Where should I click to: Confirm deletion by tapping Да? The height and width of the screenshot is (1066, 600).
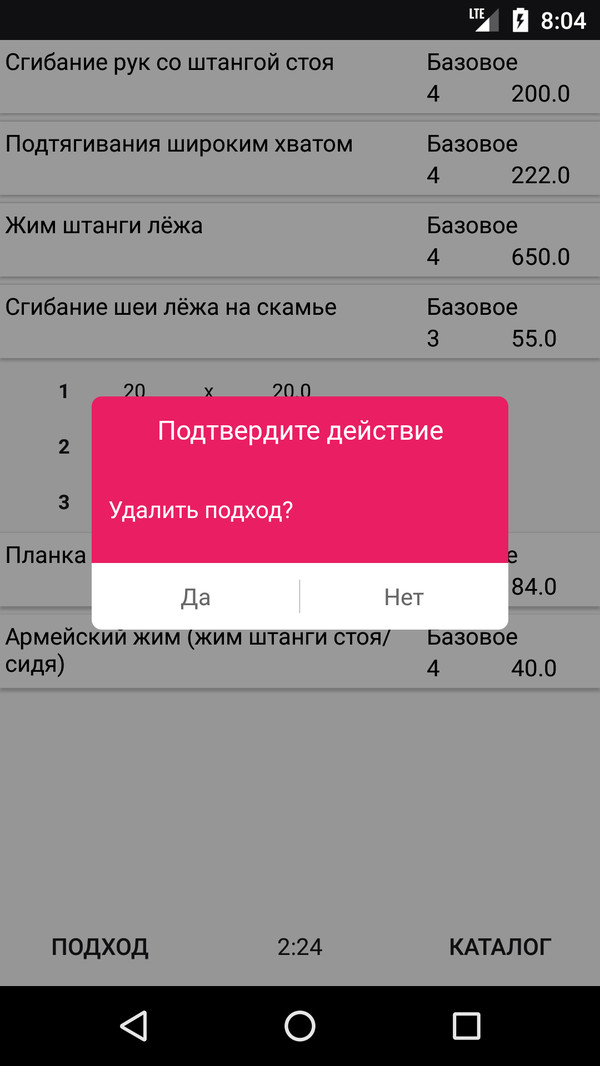196,597
